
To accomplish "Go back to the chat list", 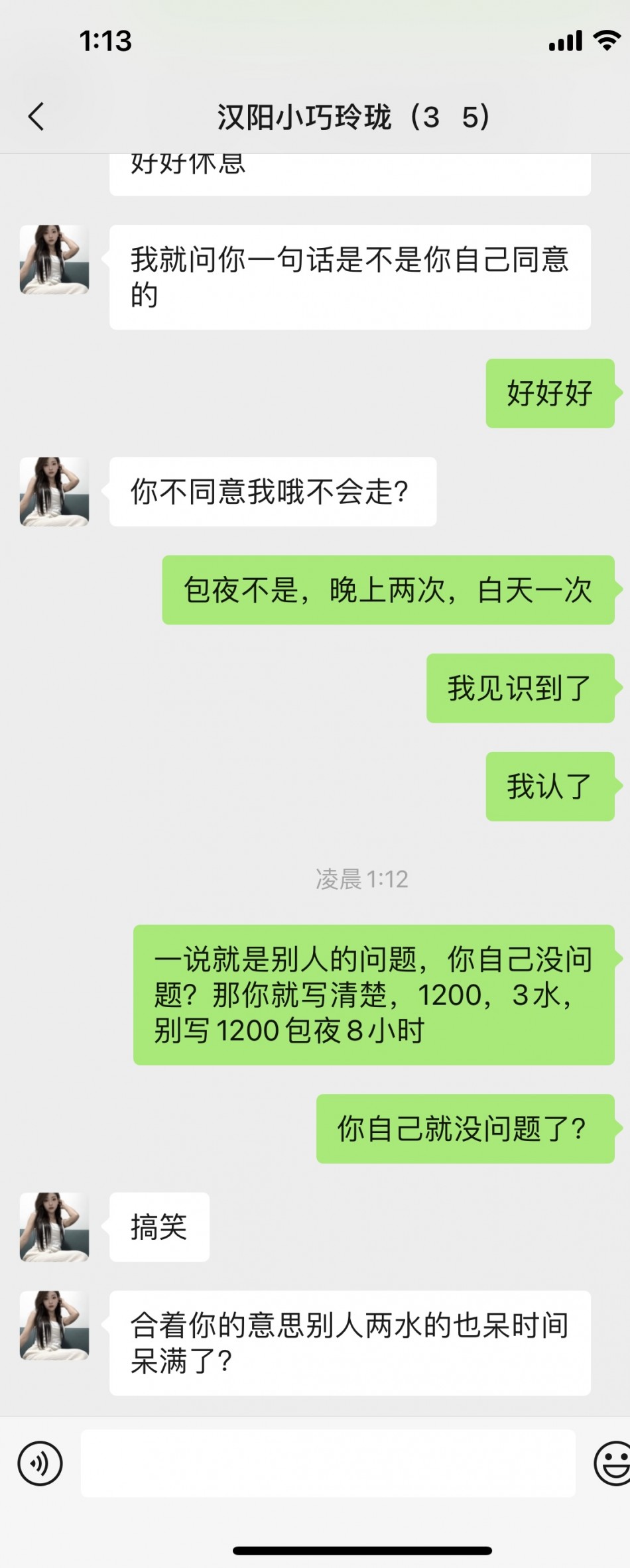I will coord(36,117).
